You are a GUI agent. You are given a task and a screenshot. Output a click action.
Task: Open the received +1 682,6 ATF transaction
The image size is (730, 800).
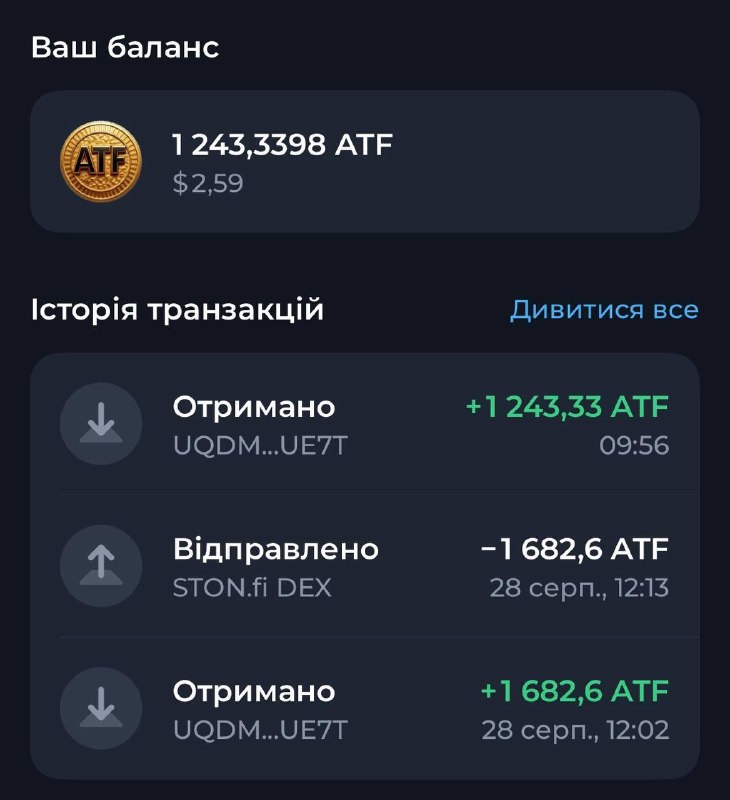365,708
